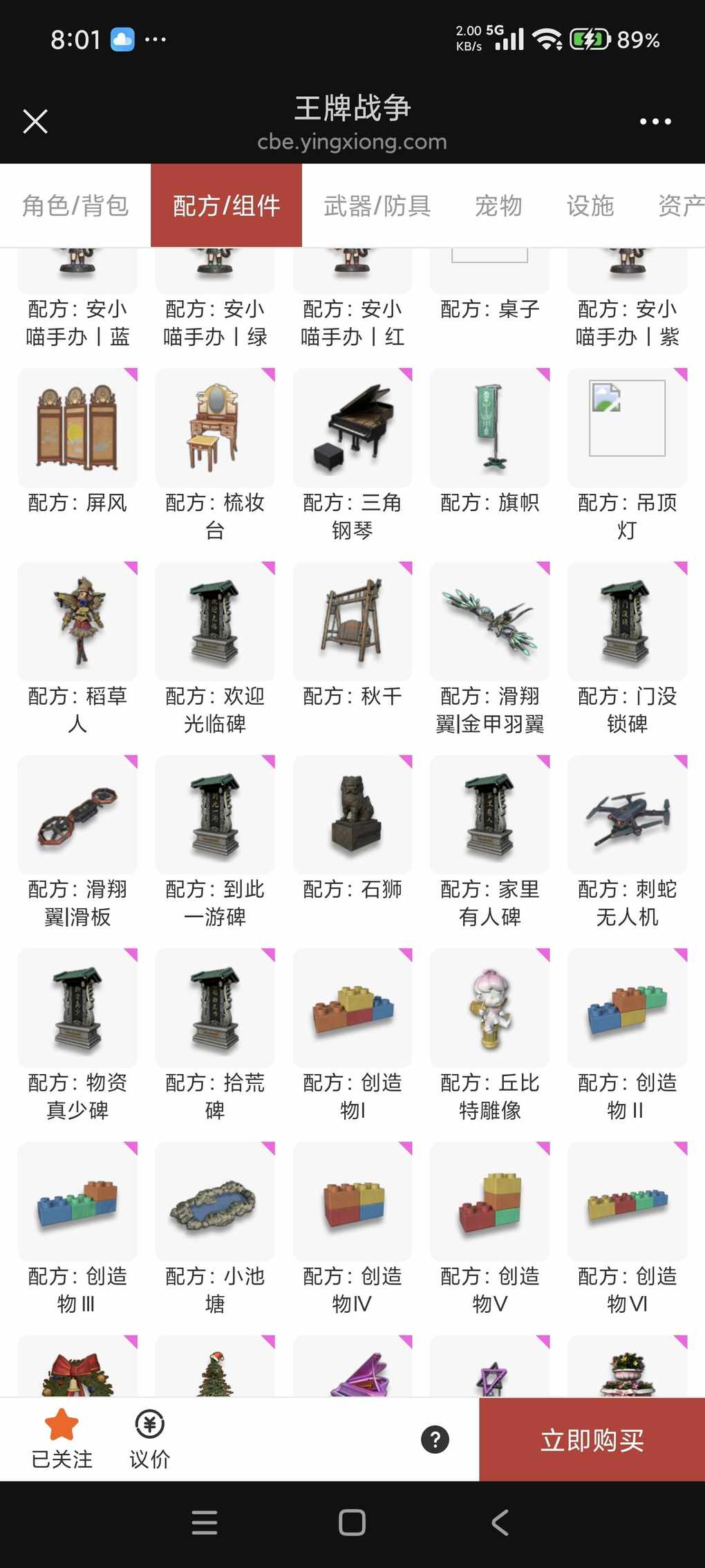Image resolution: width=705 pixels, height=1568 pixels.
Task: Open the overflow menu in header
Action: pos(655,121)
